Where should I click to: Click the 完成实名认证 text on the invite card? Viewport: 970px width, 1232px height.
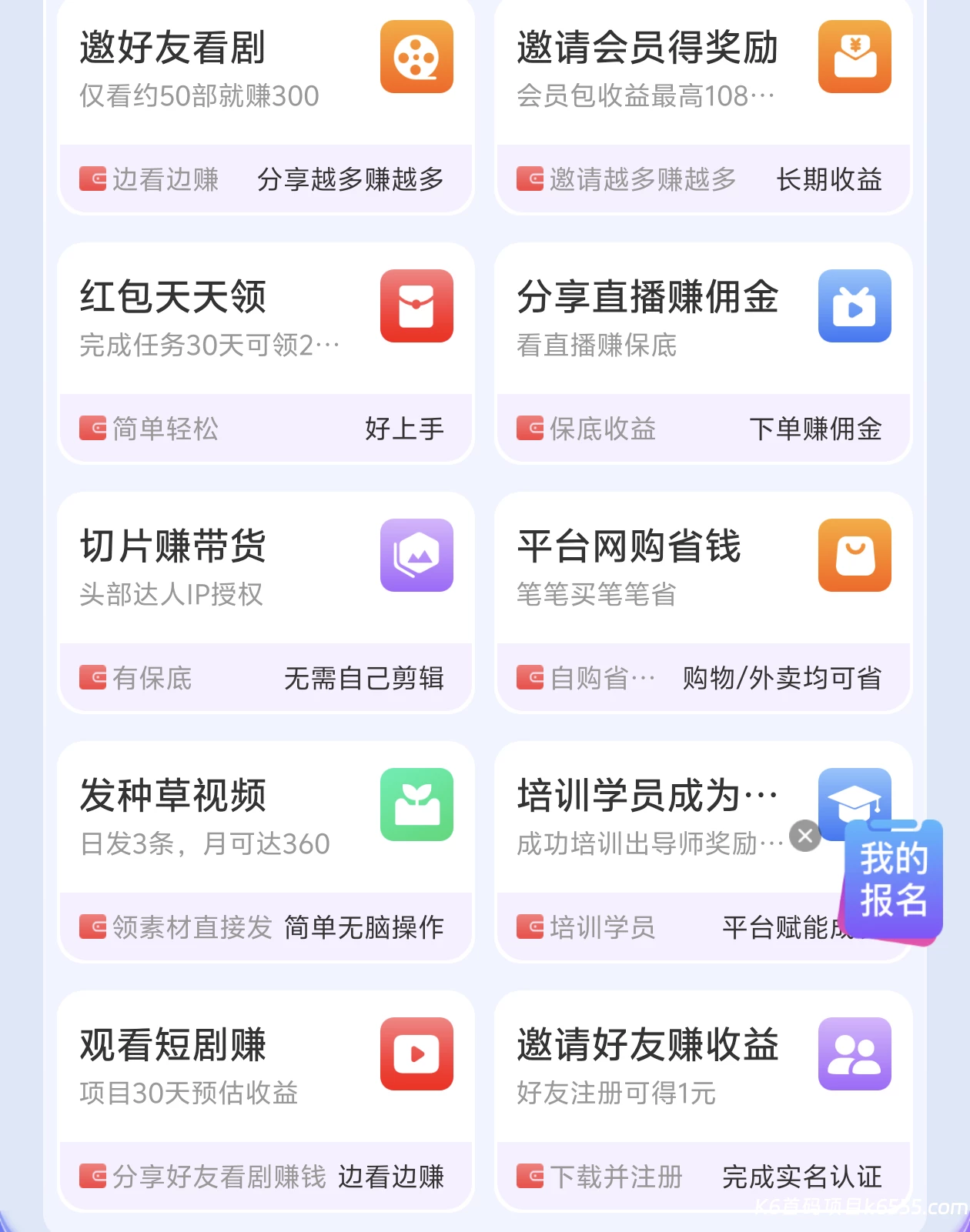pos(803,1174)
